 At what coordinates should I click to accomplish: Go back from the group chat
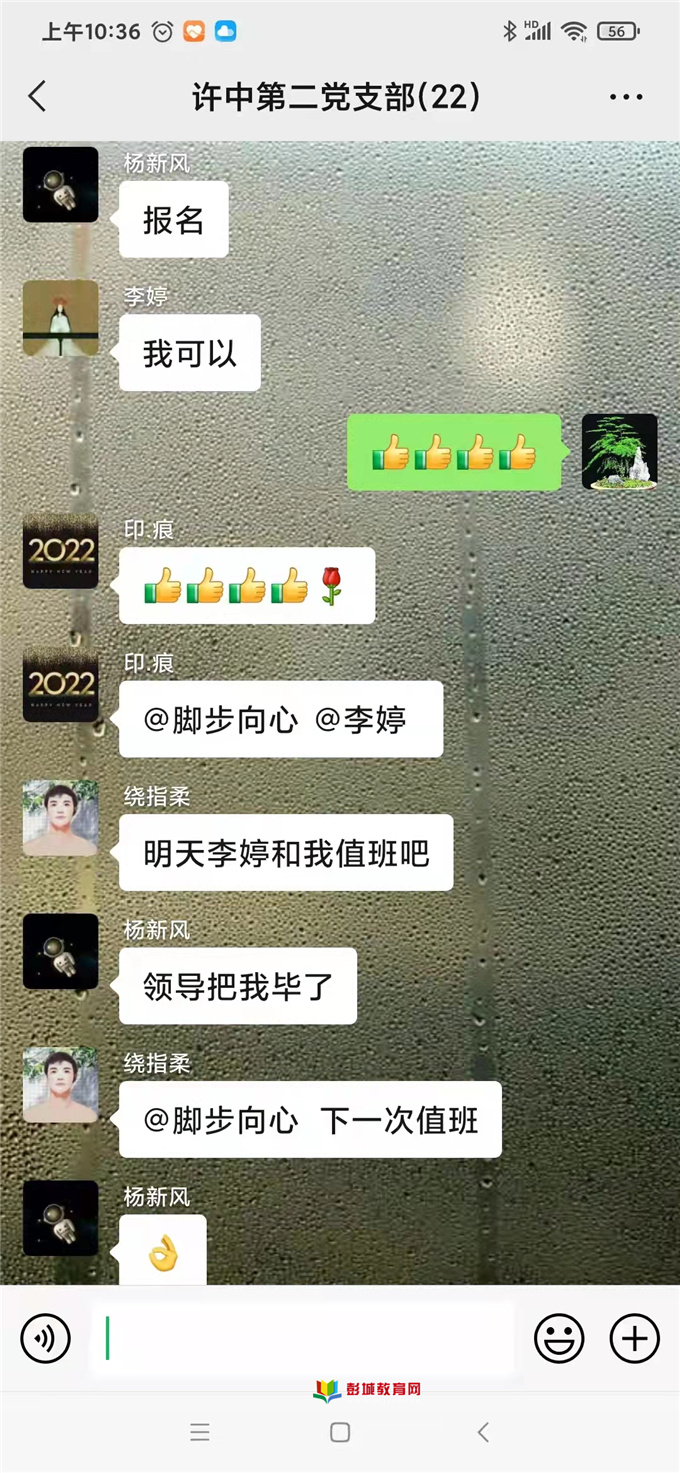click(x=37, y=97)
